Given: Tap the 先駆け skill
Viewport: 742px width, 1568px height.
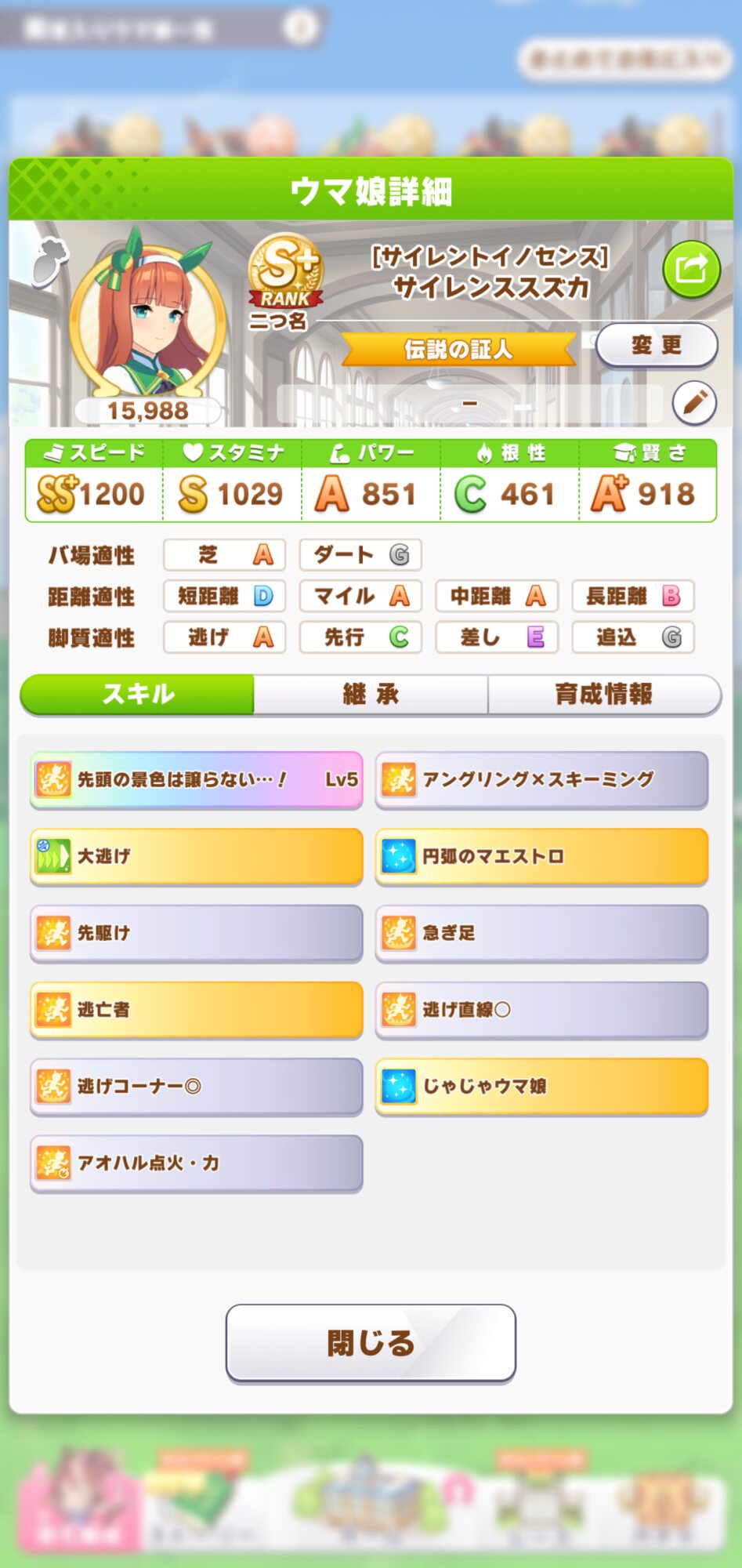Looking at the screenshot, I should 197,933.
